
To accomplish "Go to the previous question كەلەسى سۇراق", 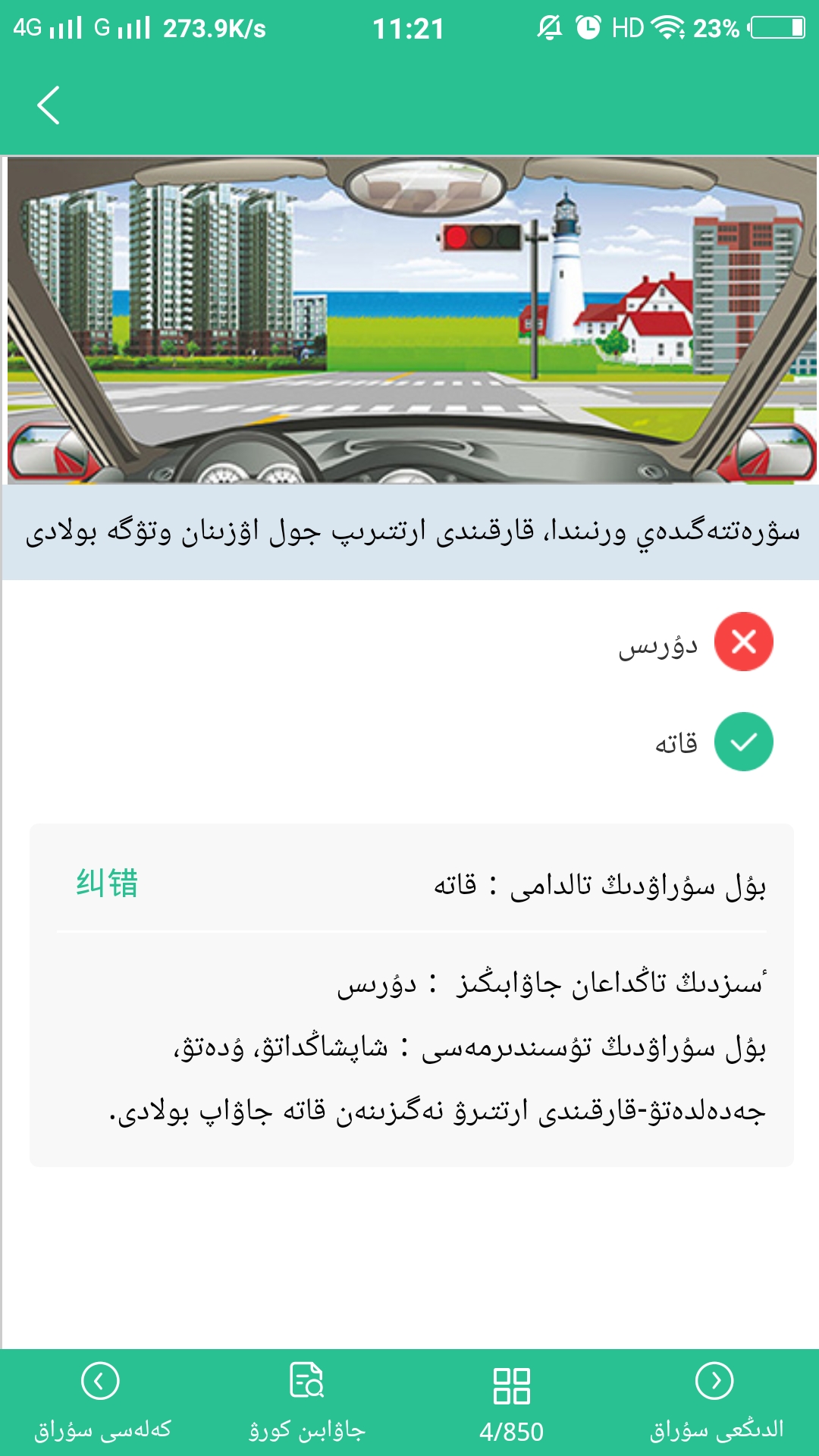I will click(101, 1401).
